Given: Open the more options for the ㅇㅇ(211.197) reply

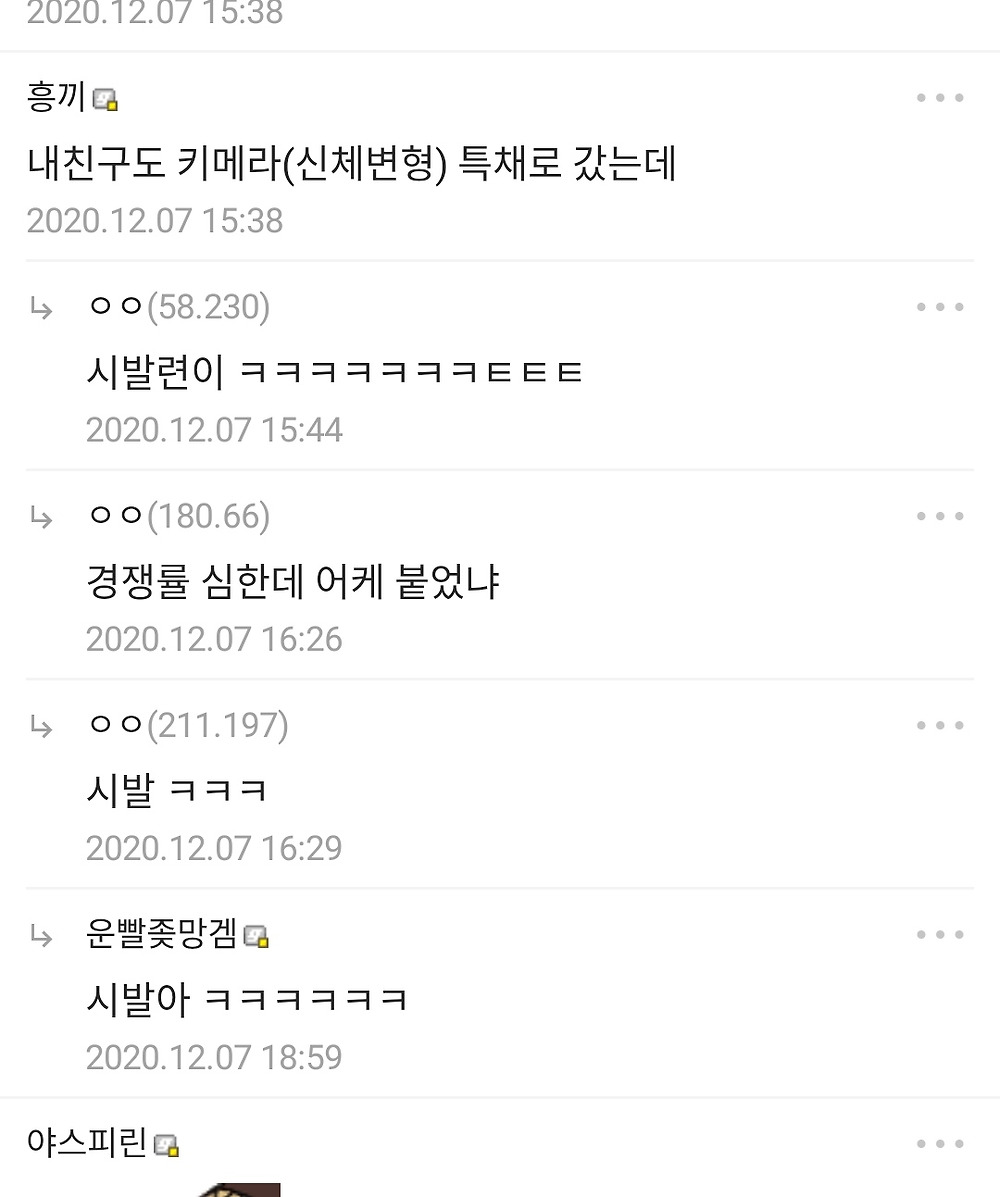Looking at the screenshot, I should (x=940, y=725).
